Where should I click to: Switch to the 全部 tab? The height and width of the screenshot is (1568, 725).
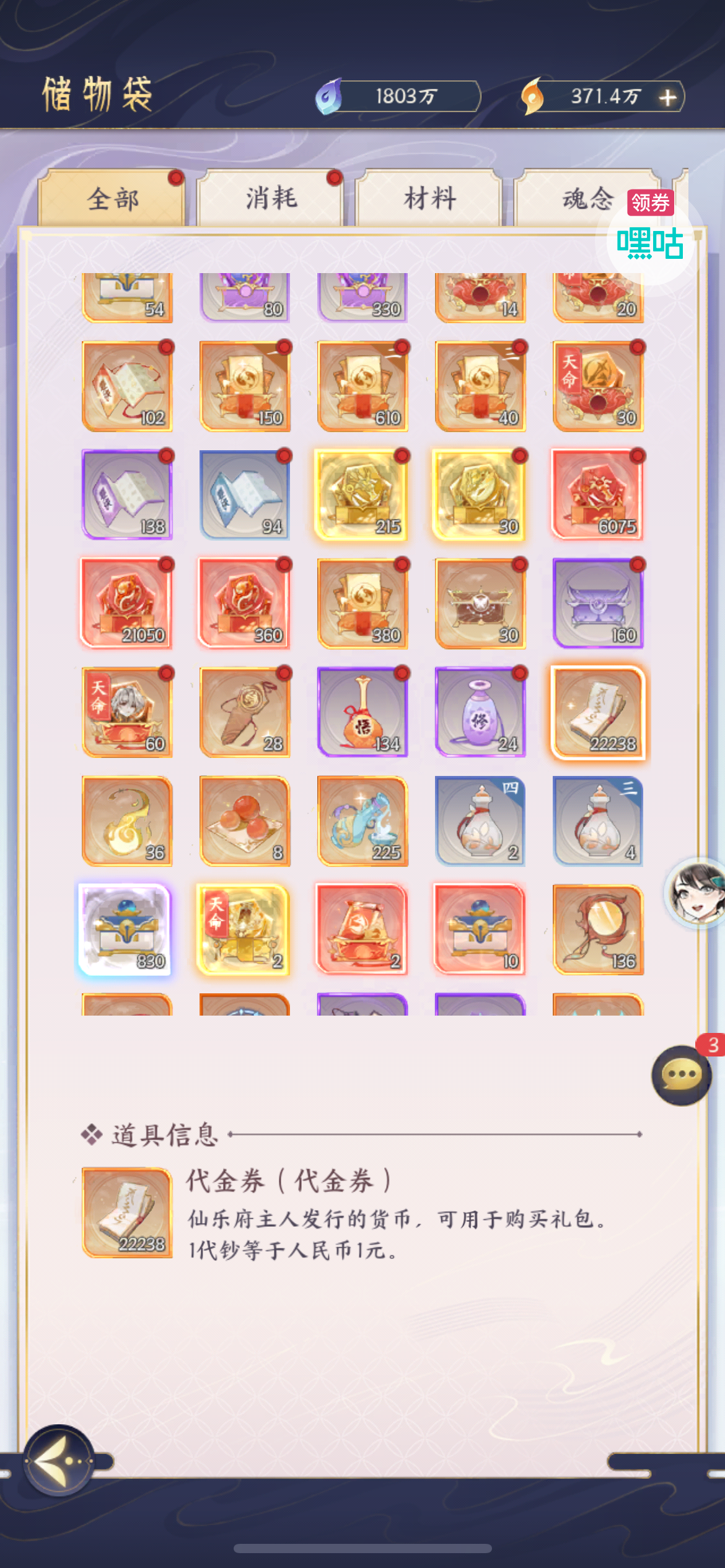(112, 199)
